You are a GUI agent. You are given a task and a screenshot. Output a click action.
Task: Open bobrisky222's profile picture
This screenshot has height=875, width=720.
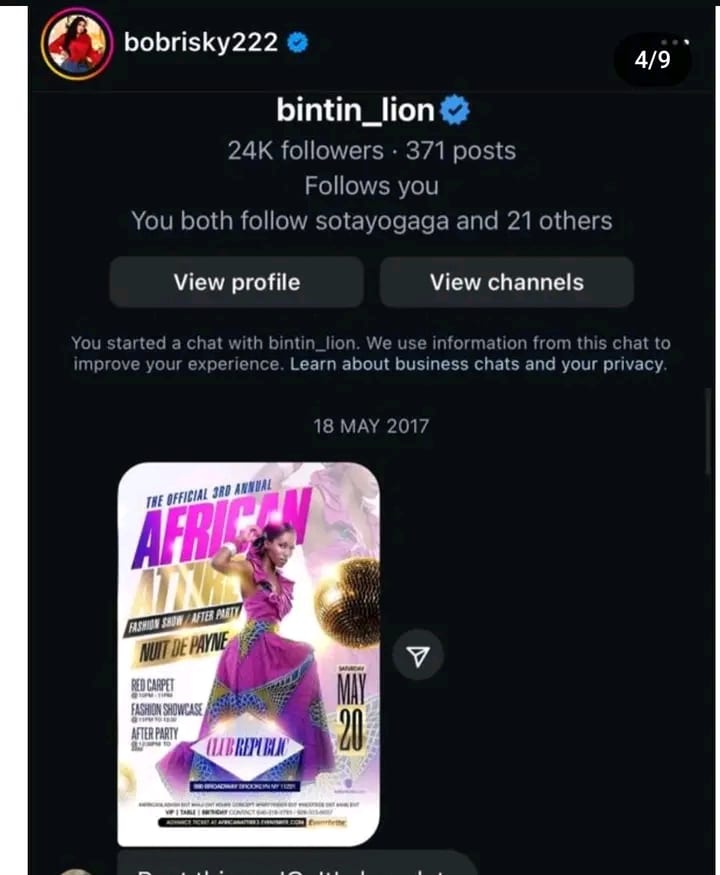coord(76,43)
